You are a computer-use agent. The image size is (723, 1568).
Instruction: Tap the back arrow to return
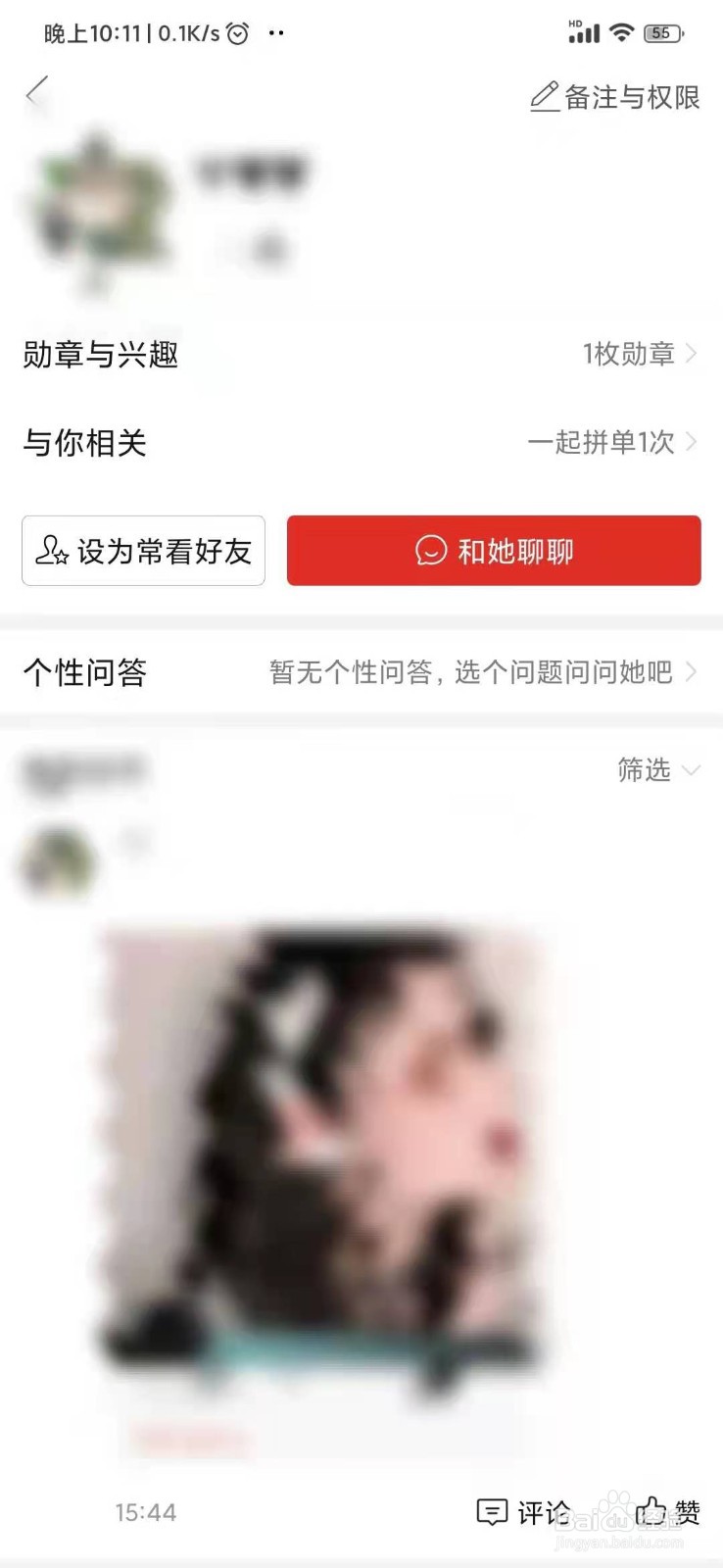[x=36, y=94]
